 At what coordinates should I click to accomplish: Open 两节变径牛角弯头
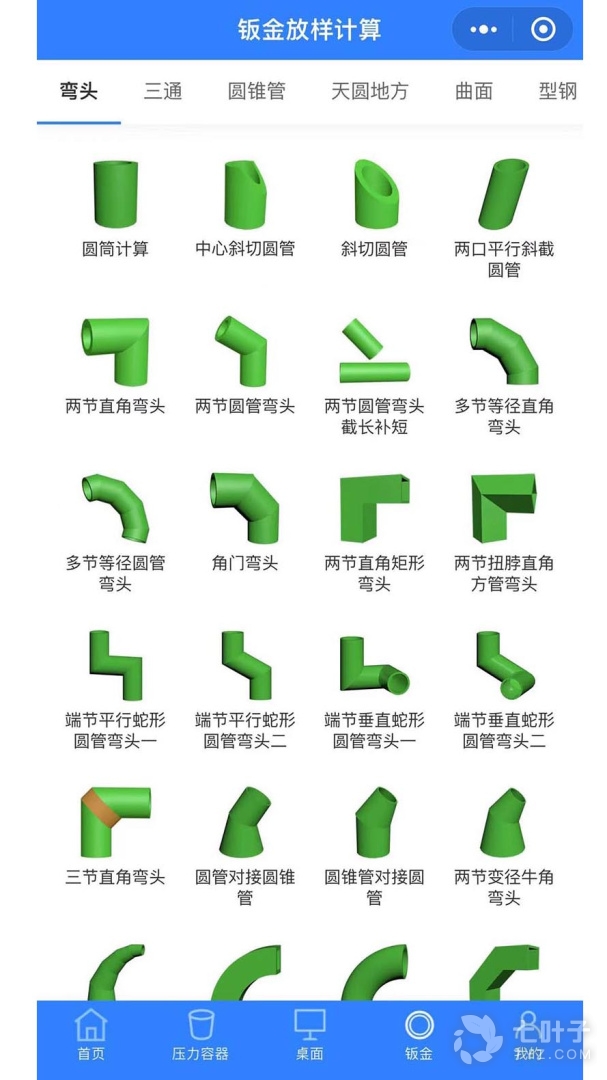[504, 846]
